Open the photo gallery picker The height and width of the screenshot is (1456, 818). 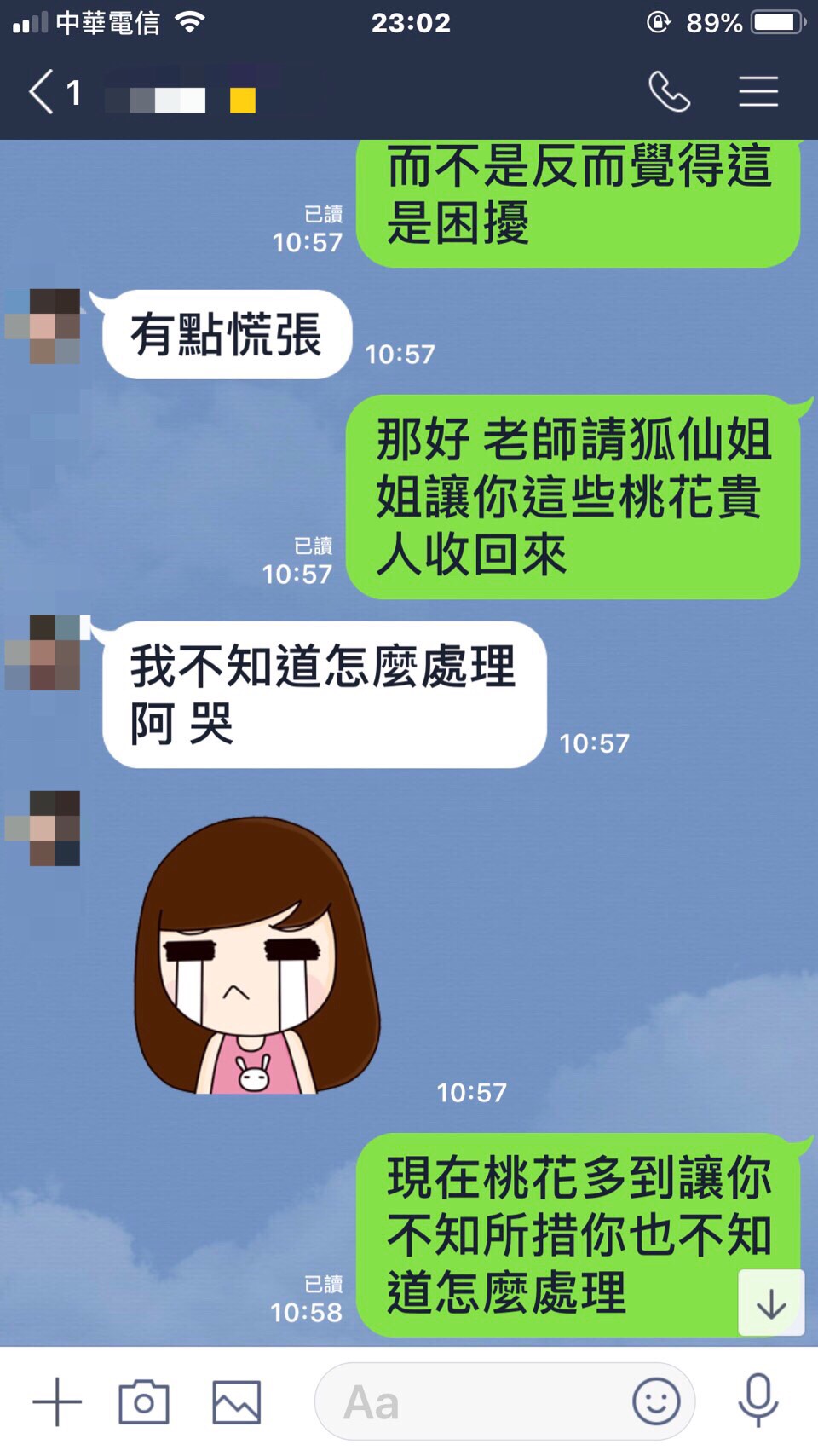(x=236, y=1401)
